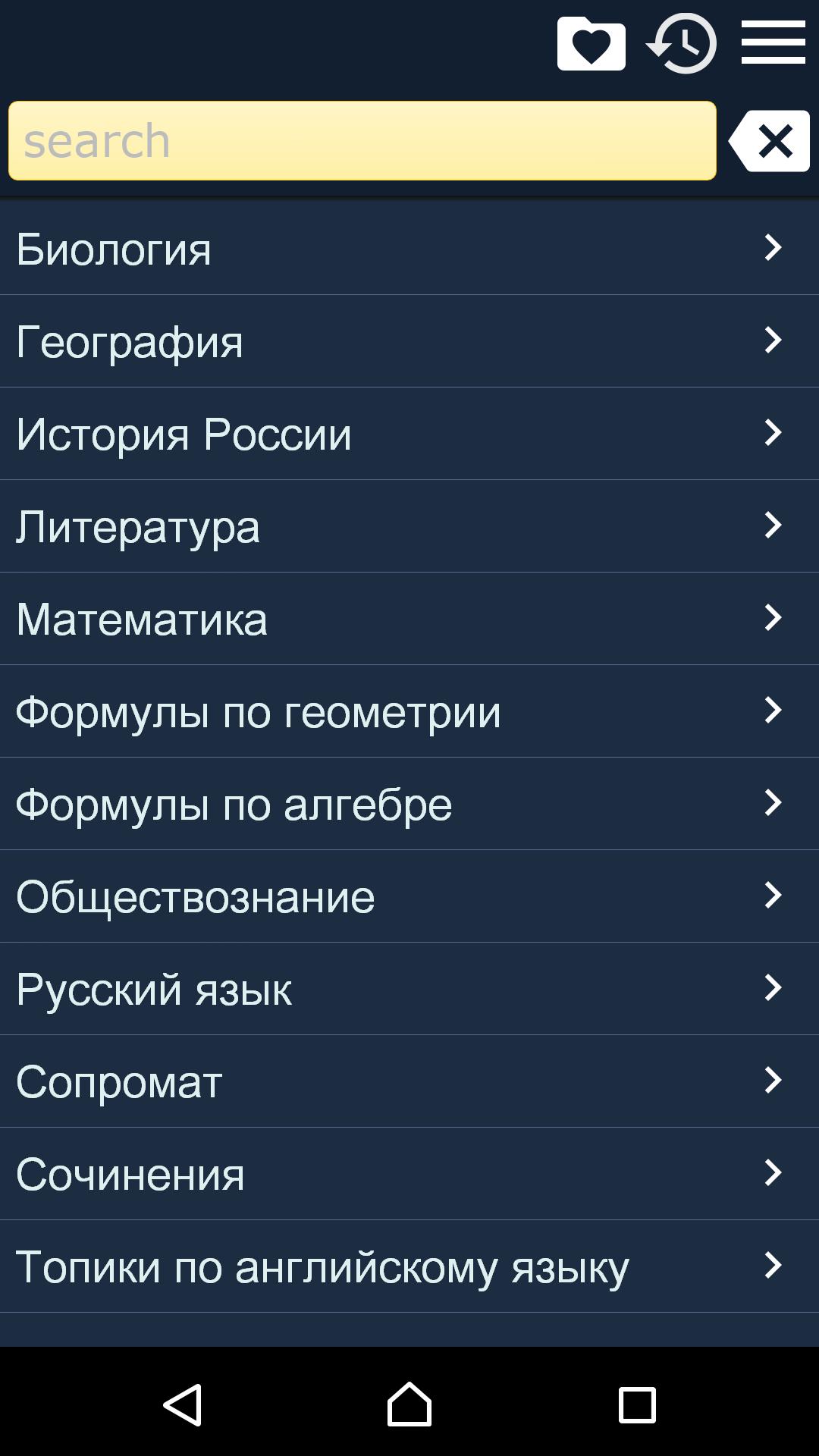Open the hamburger menu
Screen dimensions: 819x1456
[773, 42]
